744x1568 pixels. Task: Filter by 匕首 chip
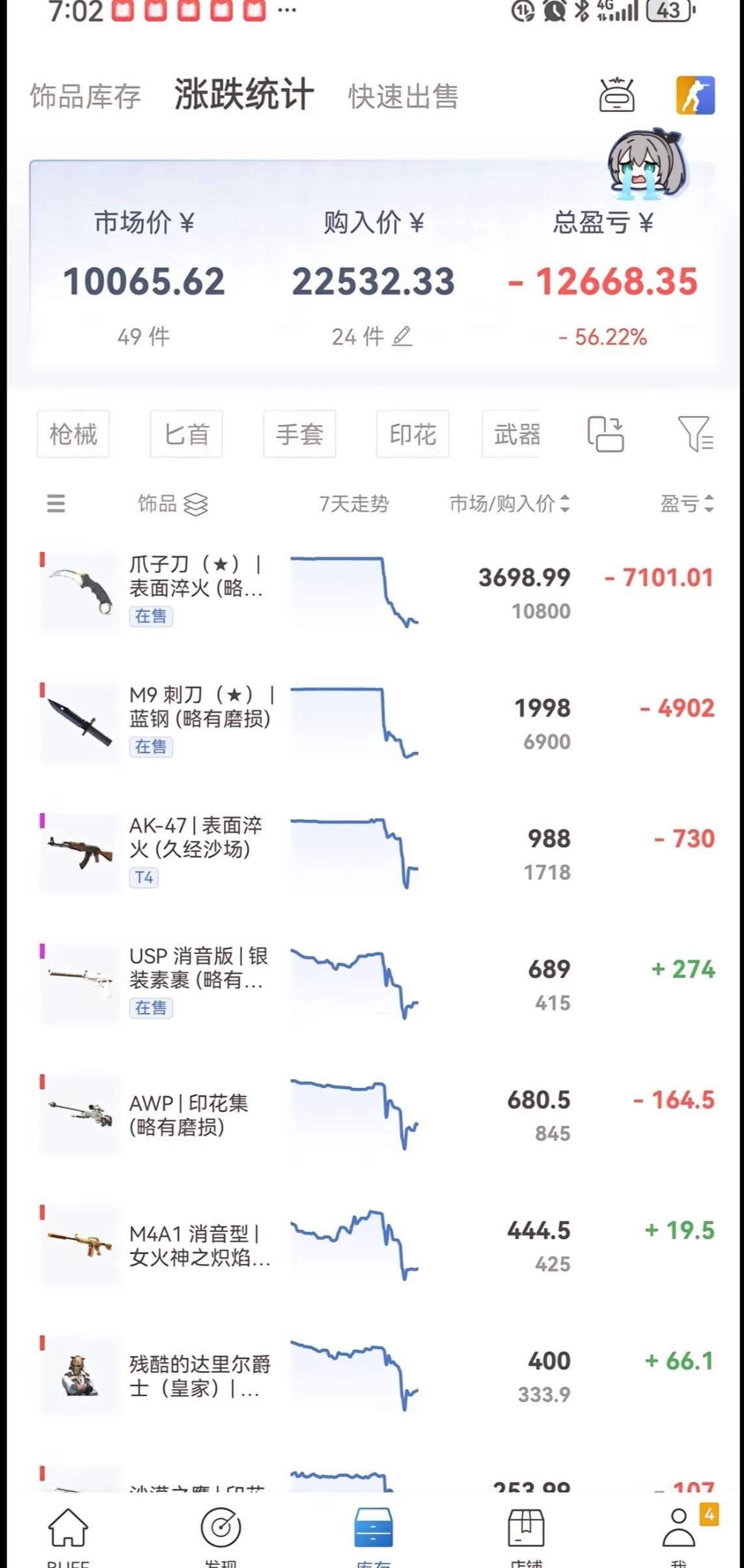[186, 434]
